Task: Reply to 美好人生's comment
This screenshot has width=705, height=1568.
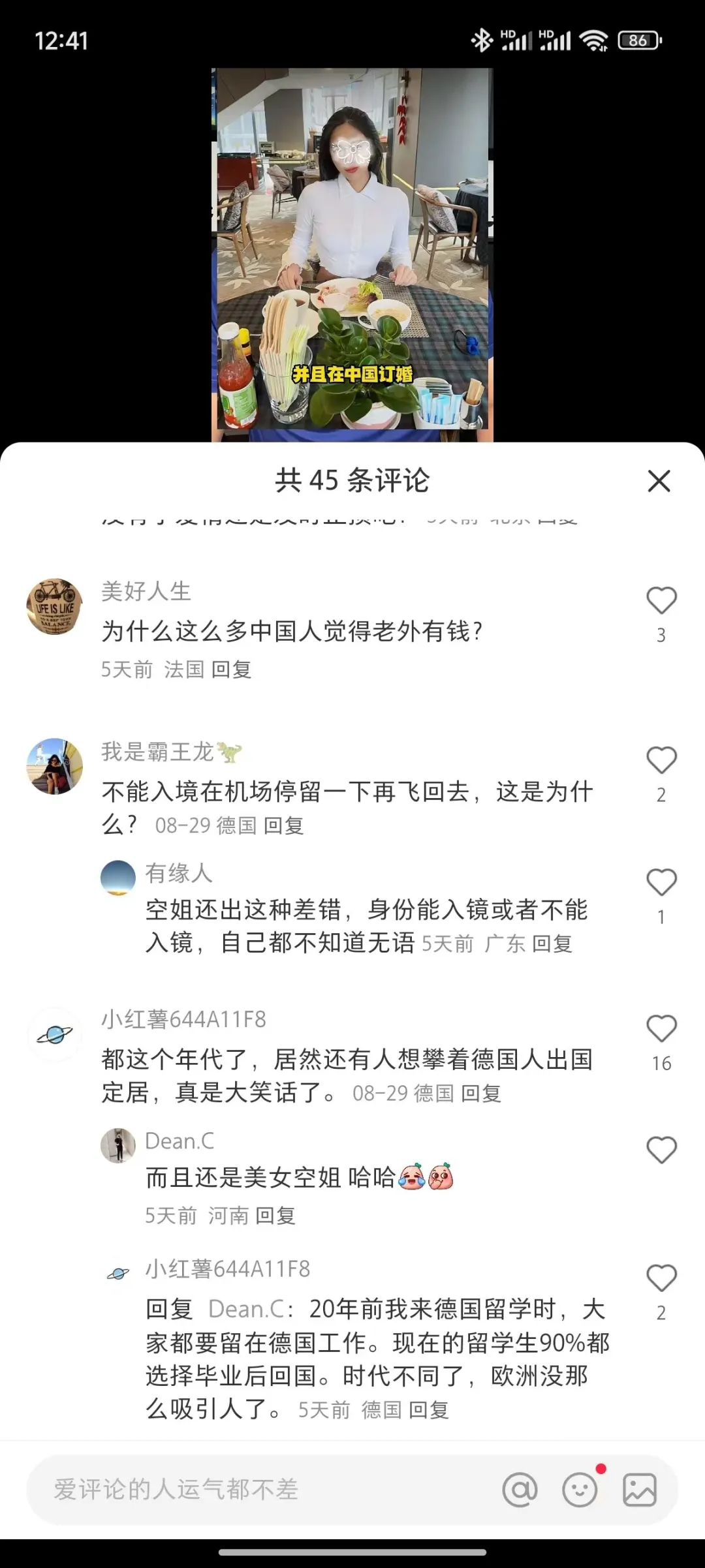Action: [231, 669]
